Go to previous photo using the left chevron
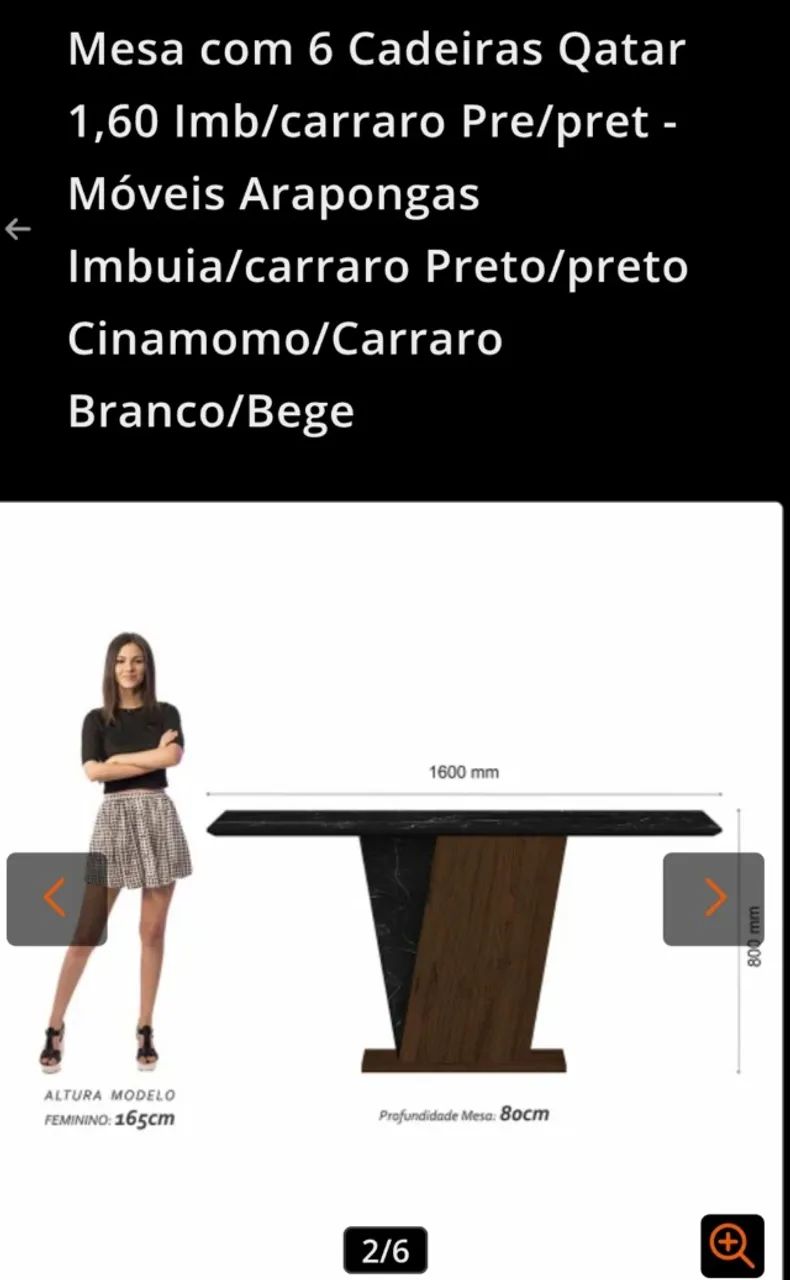Viewport: 790px width, 1280px height. [x=55, y=897]
